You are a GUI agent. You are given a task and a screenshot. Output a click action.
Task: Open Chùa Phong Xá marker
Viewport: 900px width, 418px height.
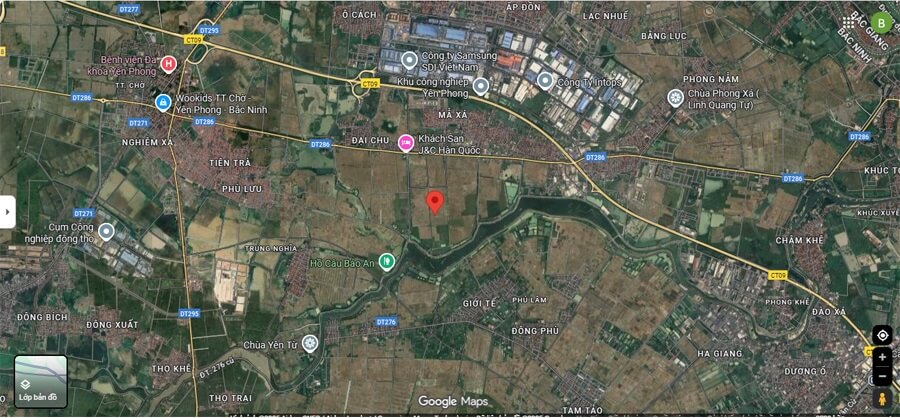[675, 97]
